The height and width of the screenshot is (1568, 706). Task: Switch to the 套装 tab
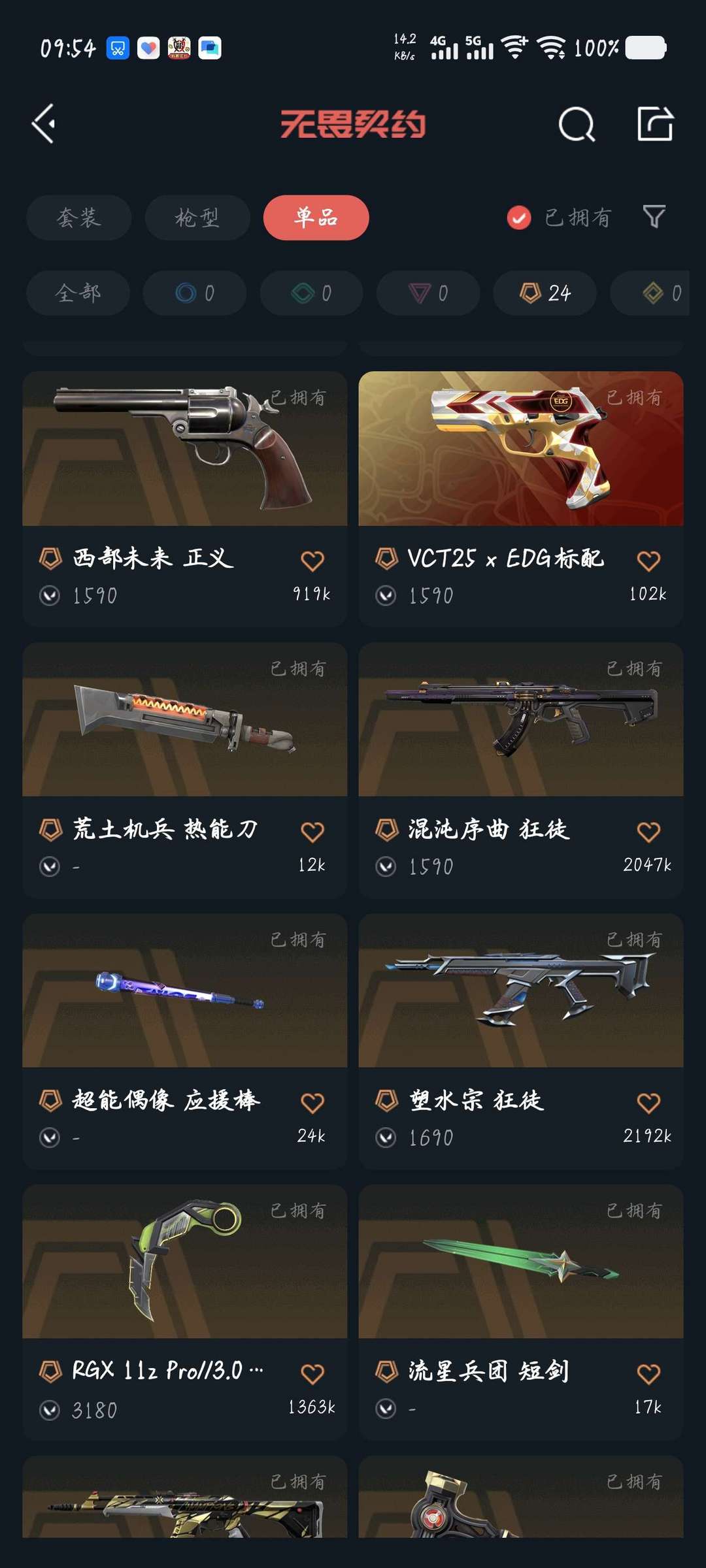point(78,218)
